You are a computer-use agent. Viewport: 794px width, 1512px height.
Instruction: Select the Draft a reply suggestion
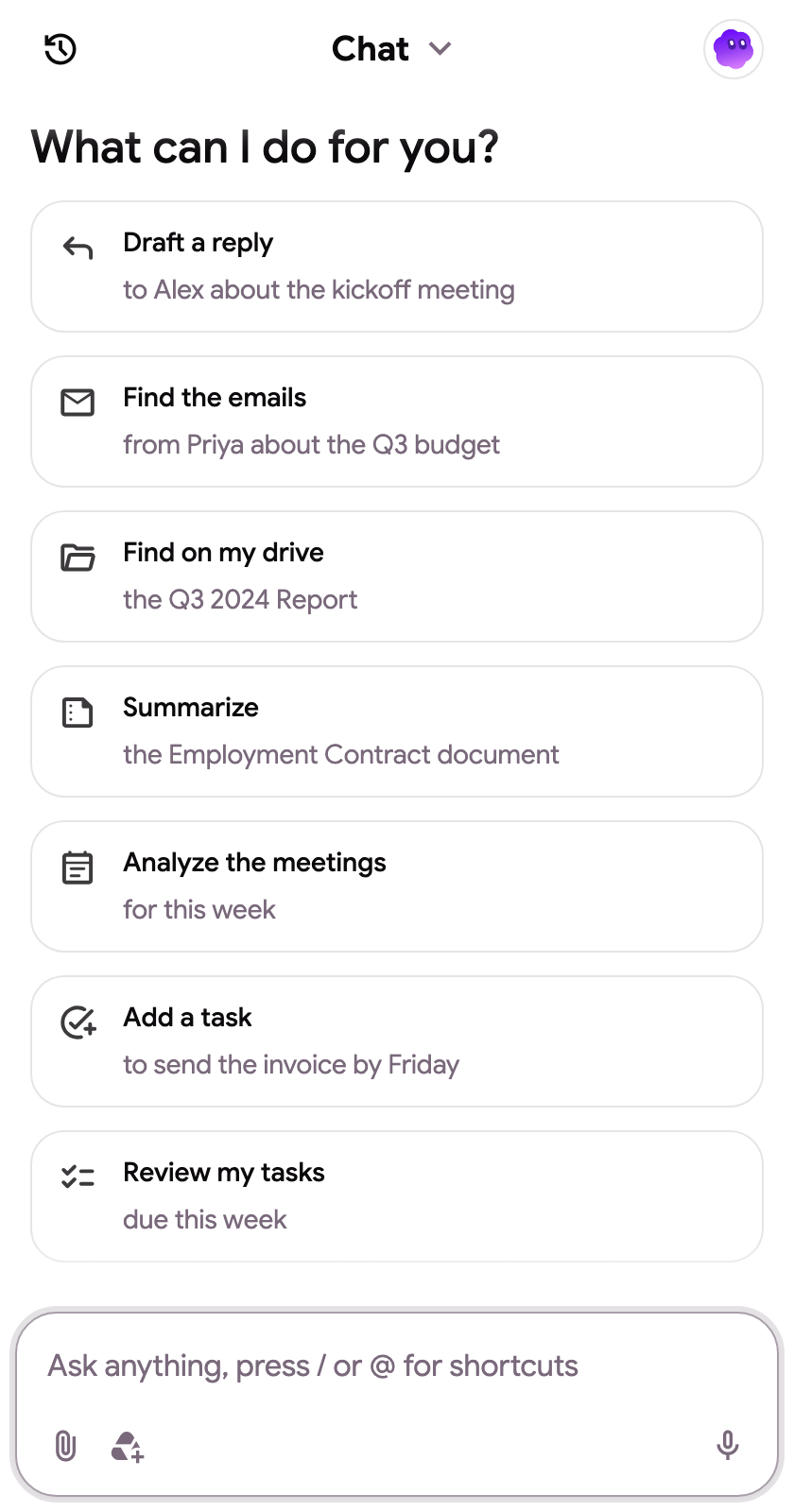[x=397, y=266]
